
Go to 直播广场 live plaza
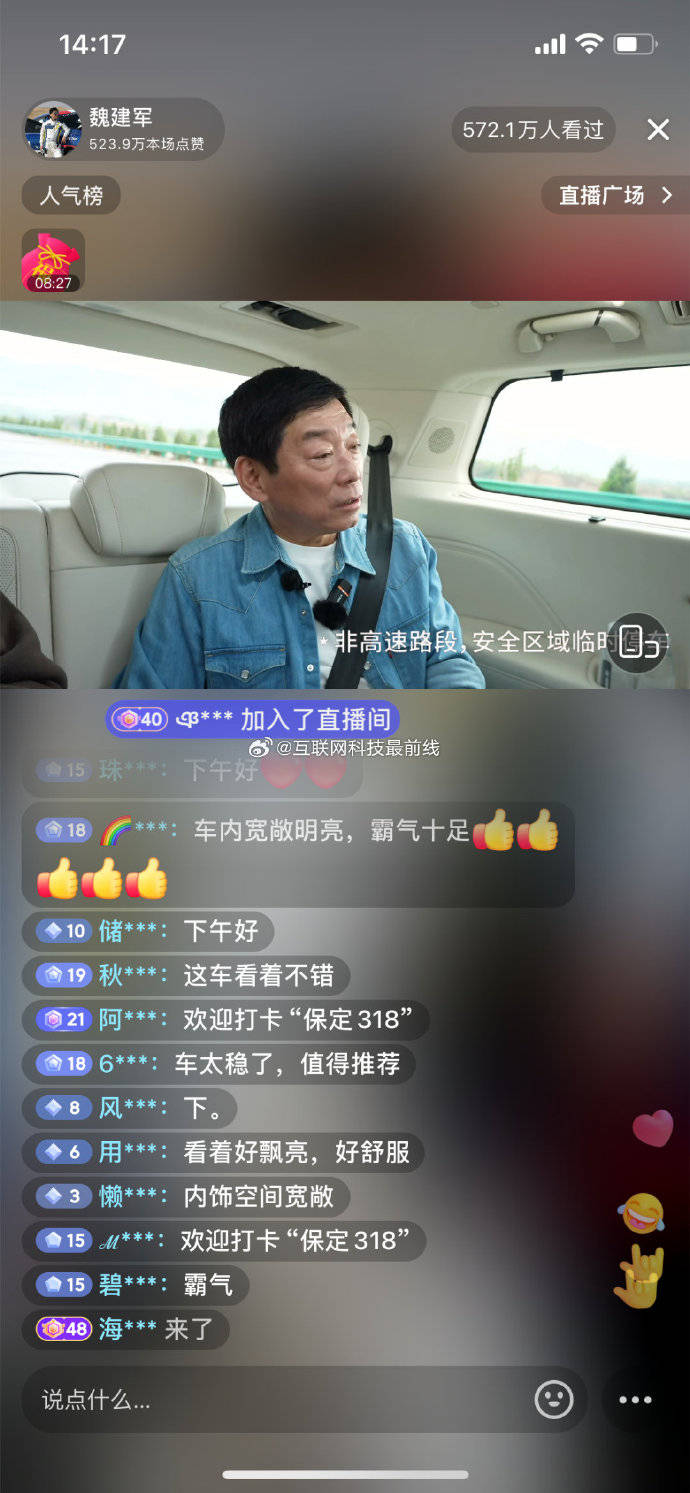coord(614,195)
